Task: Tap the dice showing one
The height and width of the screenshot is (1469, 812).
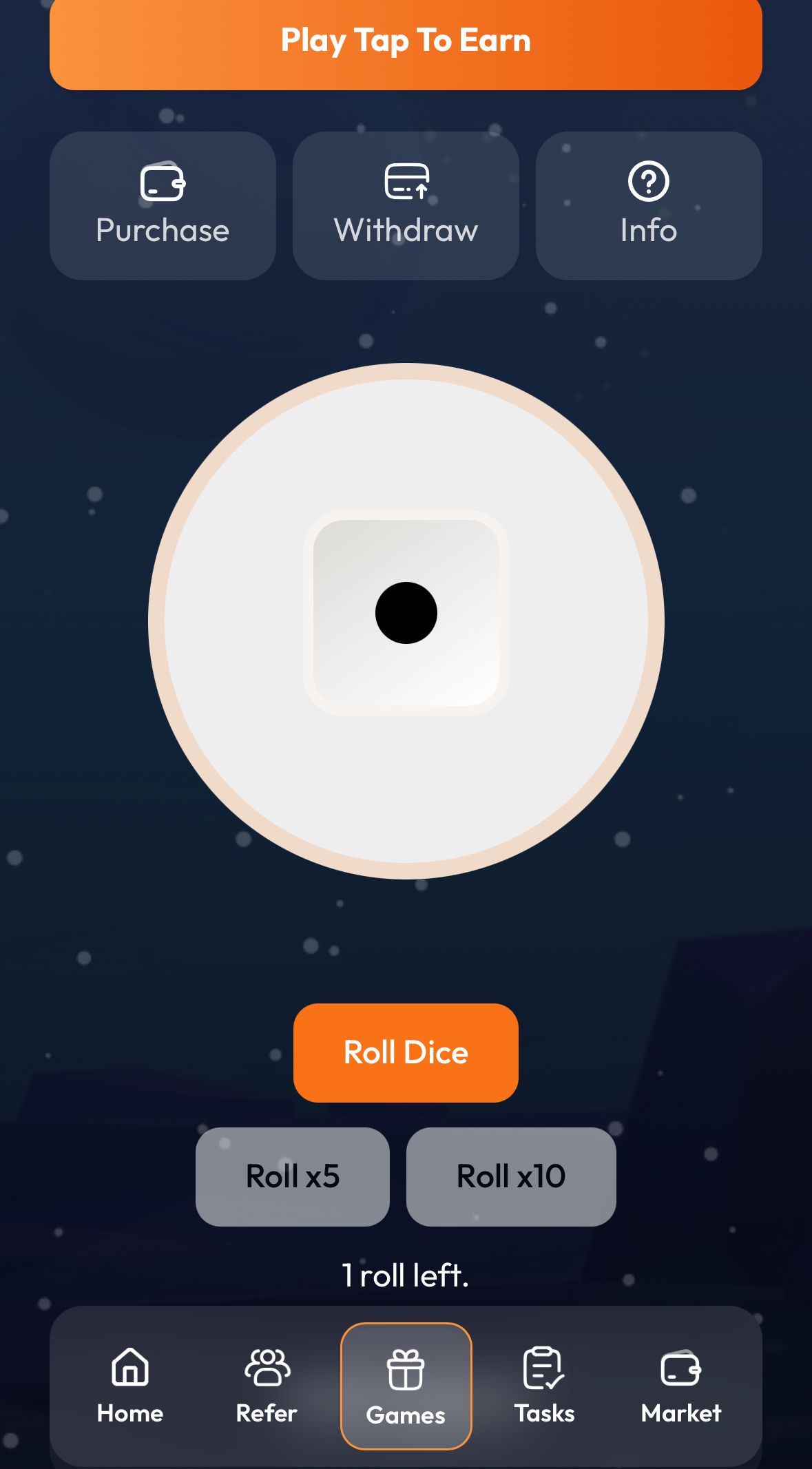Action: [406, 613]
